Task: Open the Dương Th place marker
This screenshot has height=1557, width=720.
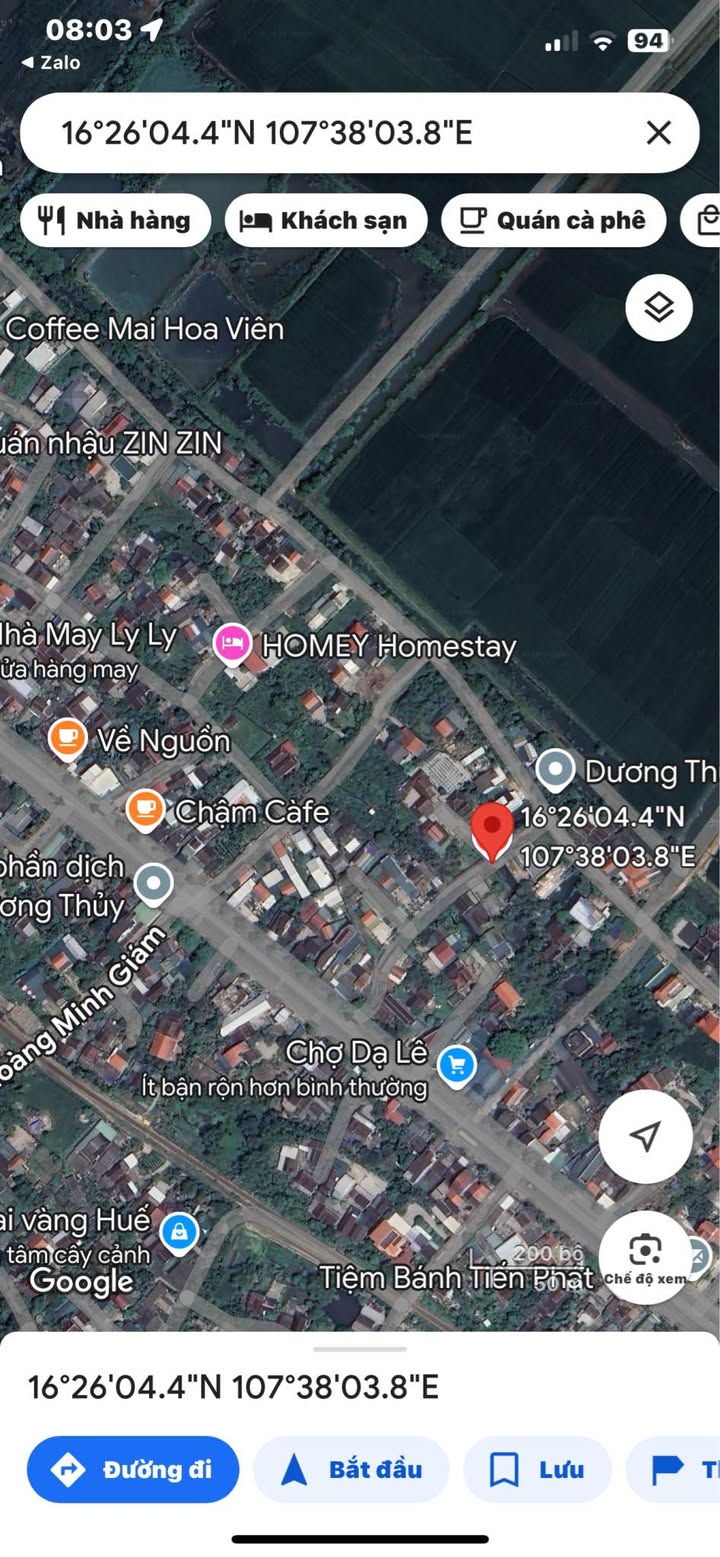Action: [x=555, y=770]
